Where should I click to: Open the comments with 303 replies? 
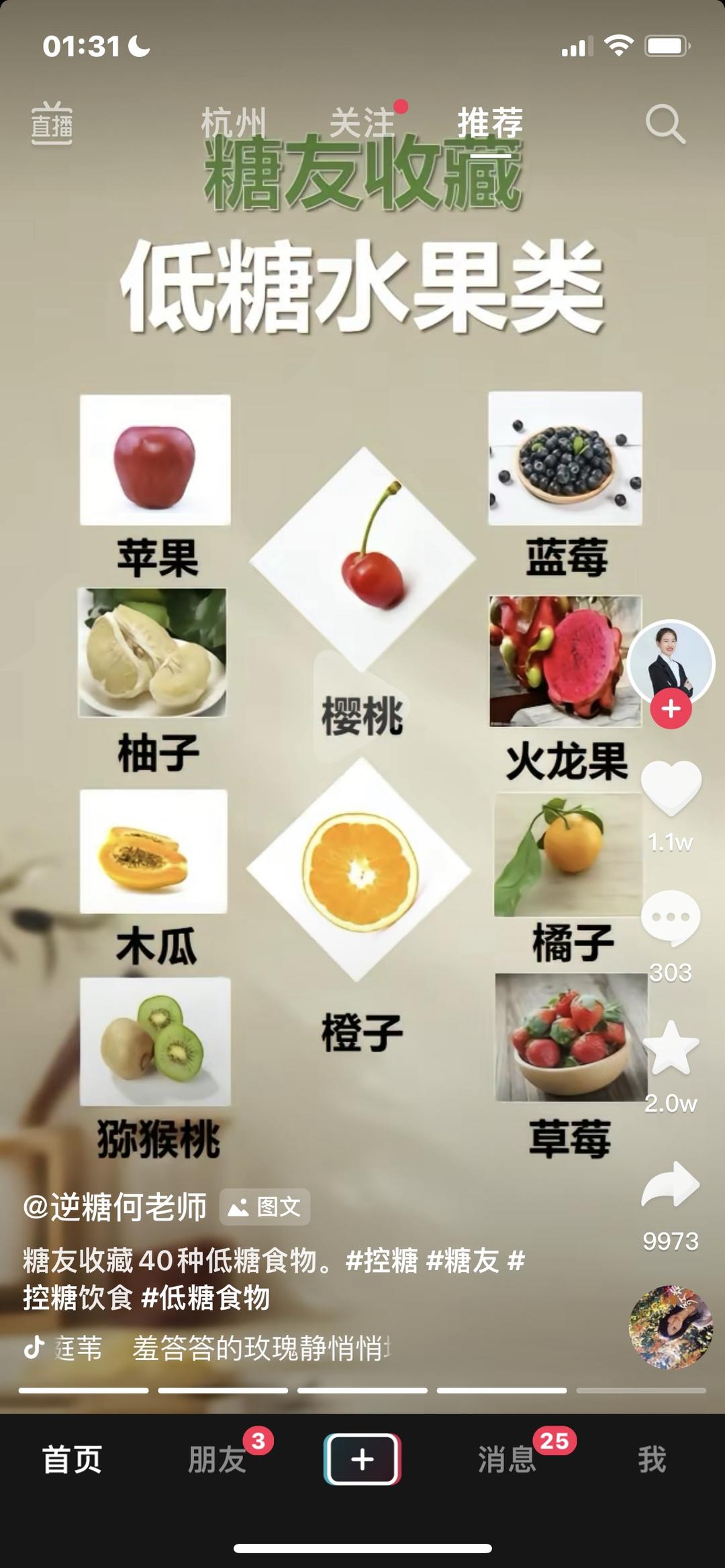671,918
